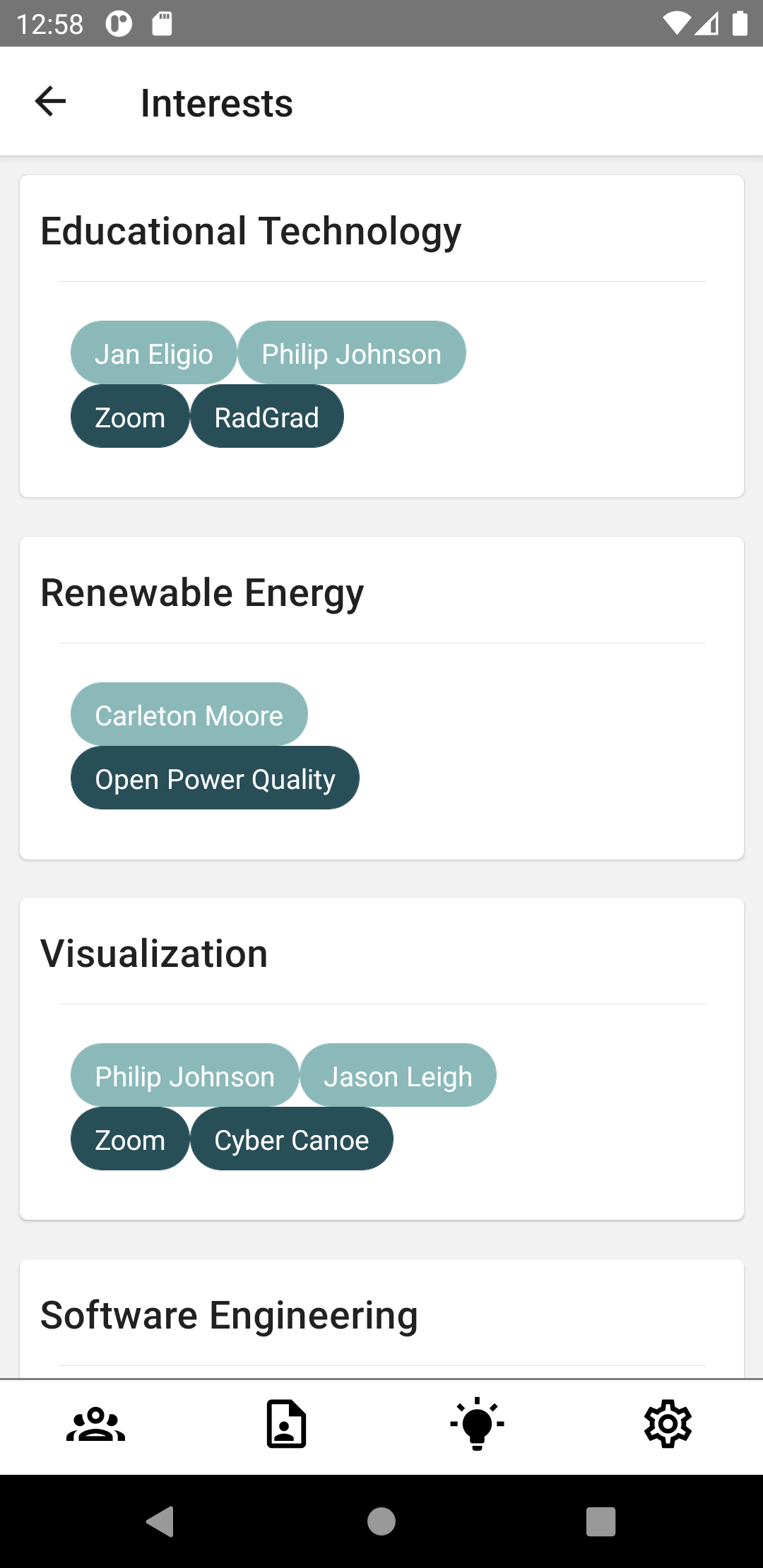The width and height of the screenshot is (763, 1568).
Task: Open the settings gear tab
Action: (x=668, y=1424)
